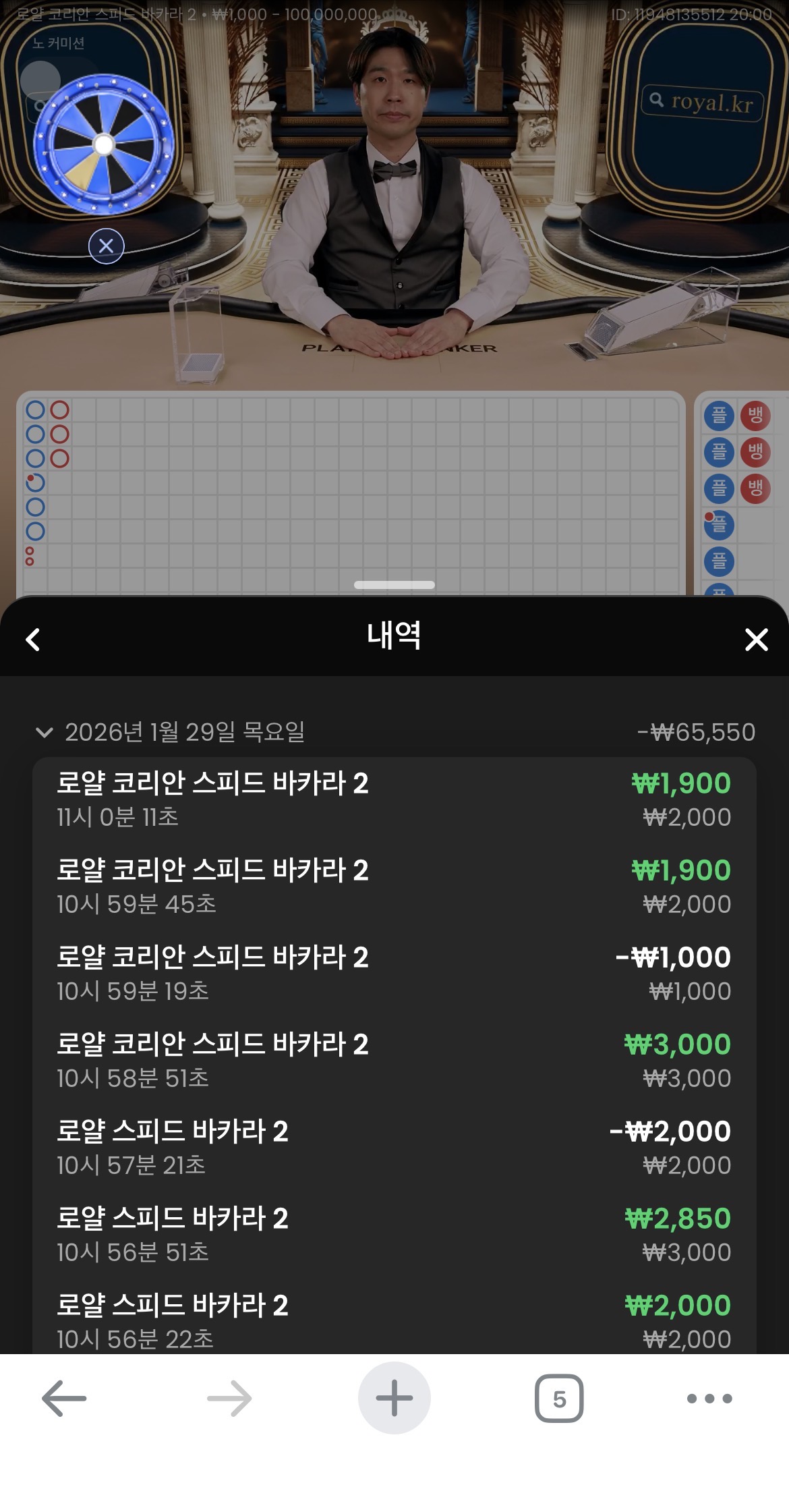This screenshot has width=789, height=1512.
Task: Go back in the browser
Action: click(x=64, y=1399)
